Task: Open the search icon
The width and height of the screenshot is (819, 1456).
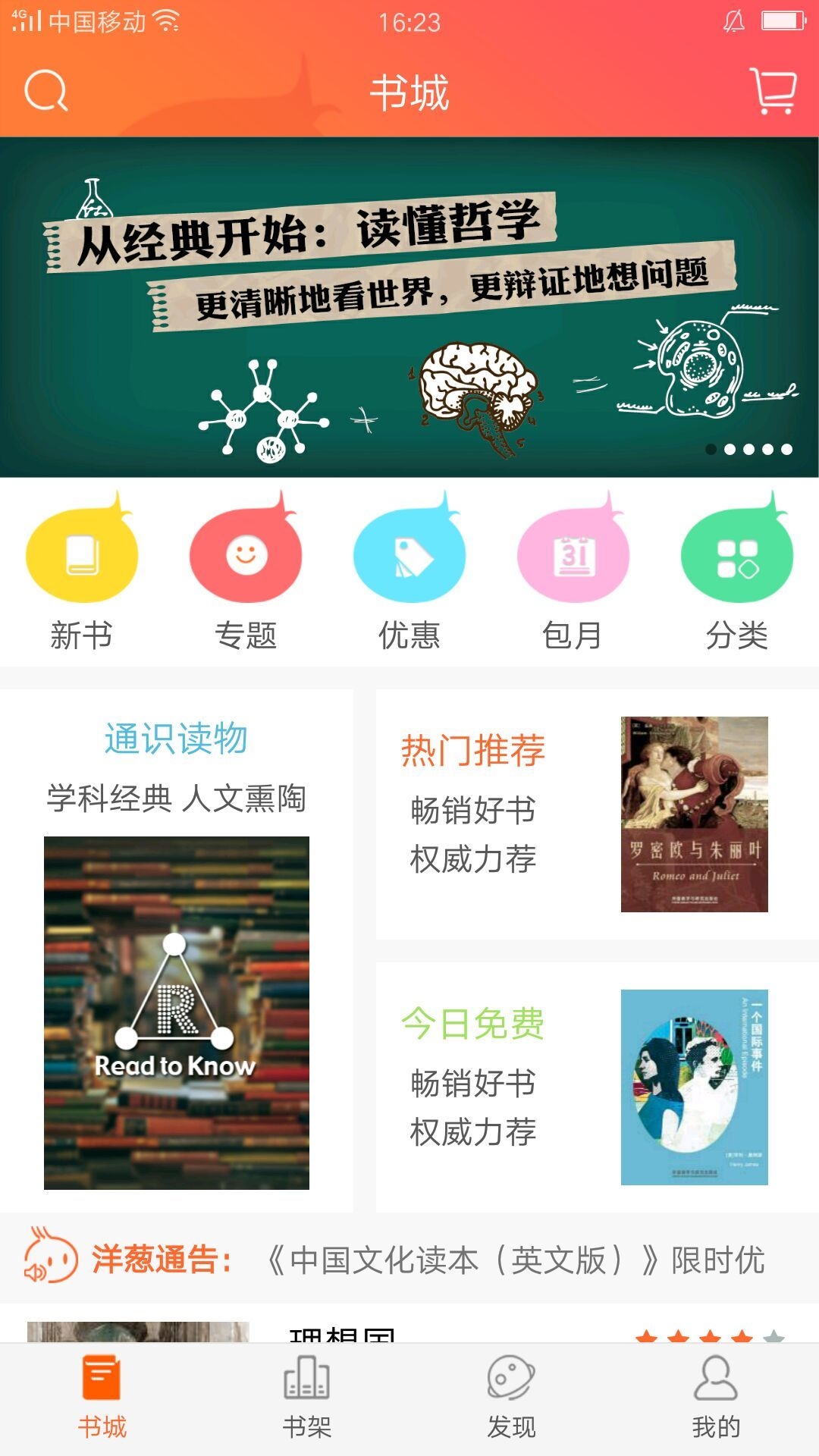Action: (x=46, y=92)
